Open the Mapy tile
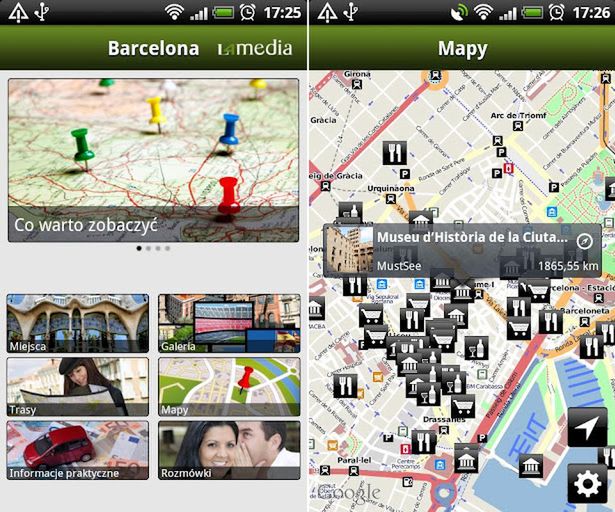Screen dimensions: 615x512 229,387
